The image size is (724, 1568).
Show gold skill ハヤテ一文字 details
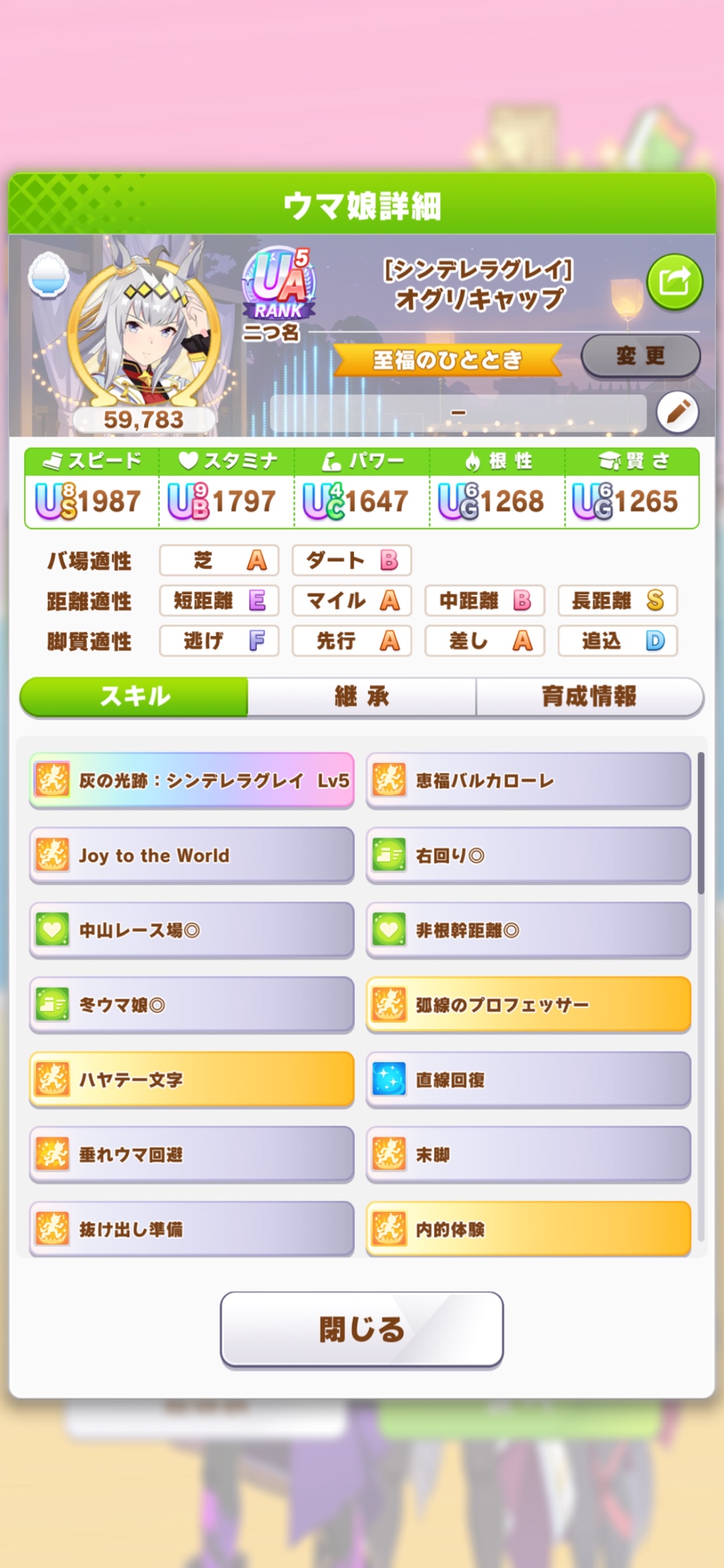(x=192, y=1080)
